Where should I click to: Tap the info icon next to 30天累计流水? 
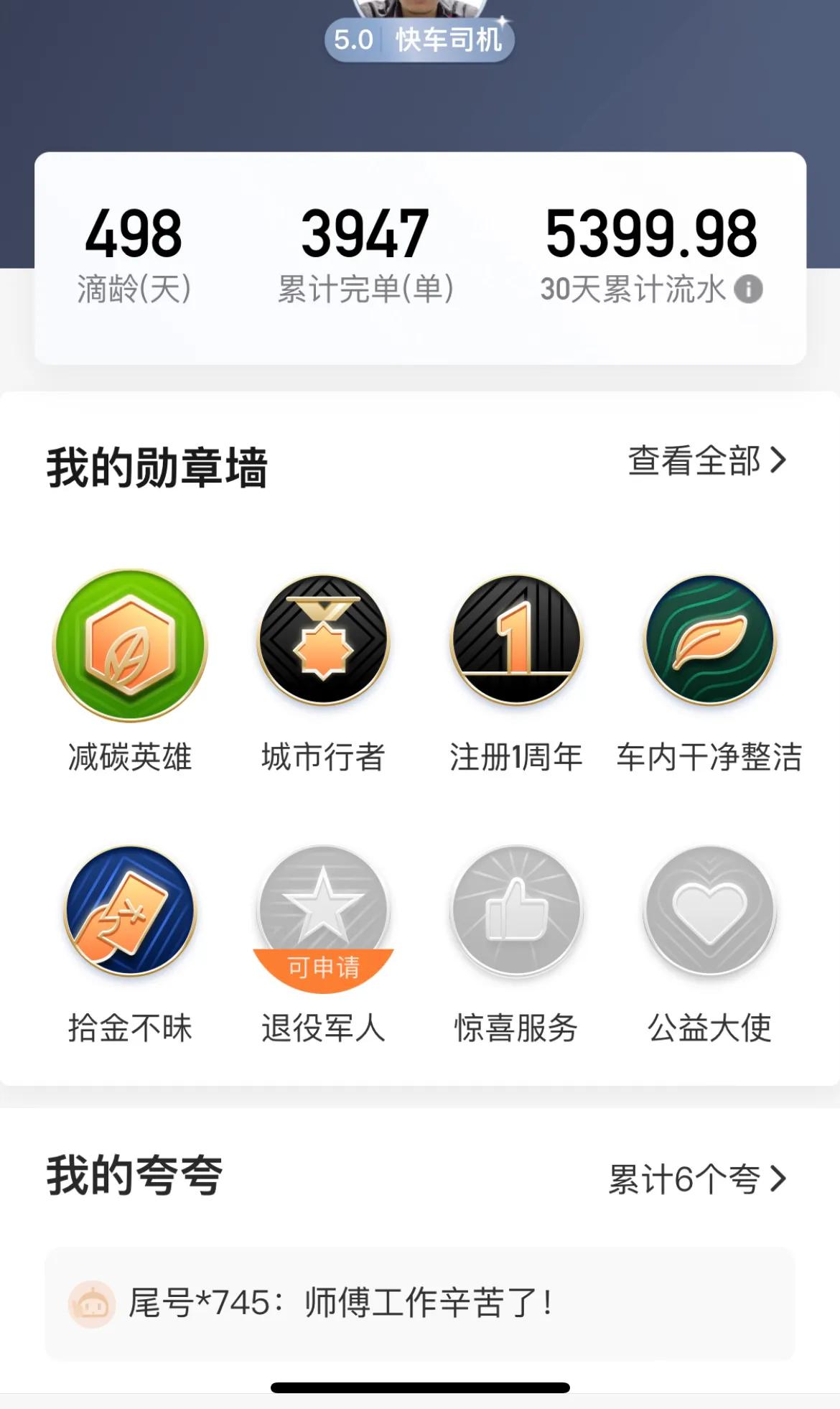click(749, 291)
